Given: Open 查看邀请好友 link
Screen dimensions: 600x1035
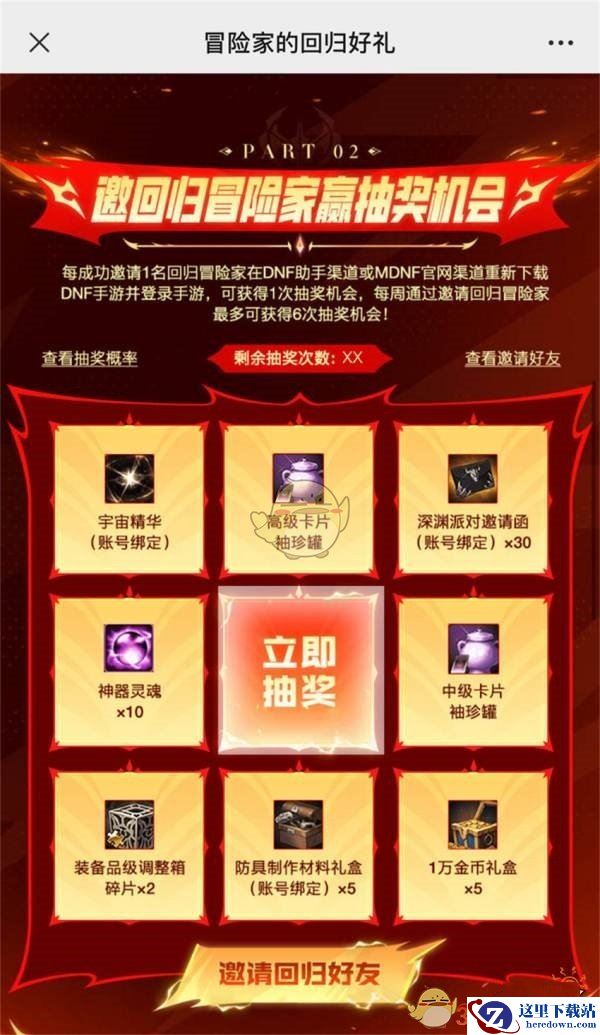Looking at the screenshot, I should (x=512, y=359).
